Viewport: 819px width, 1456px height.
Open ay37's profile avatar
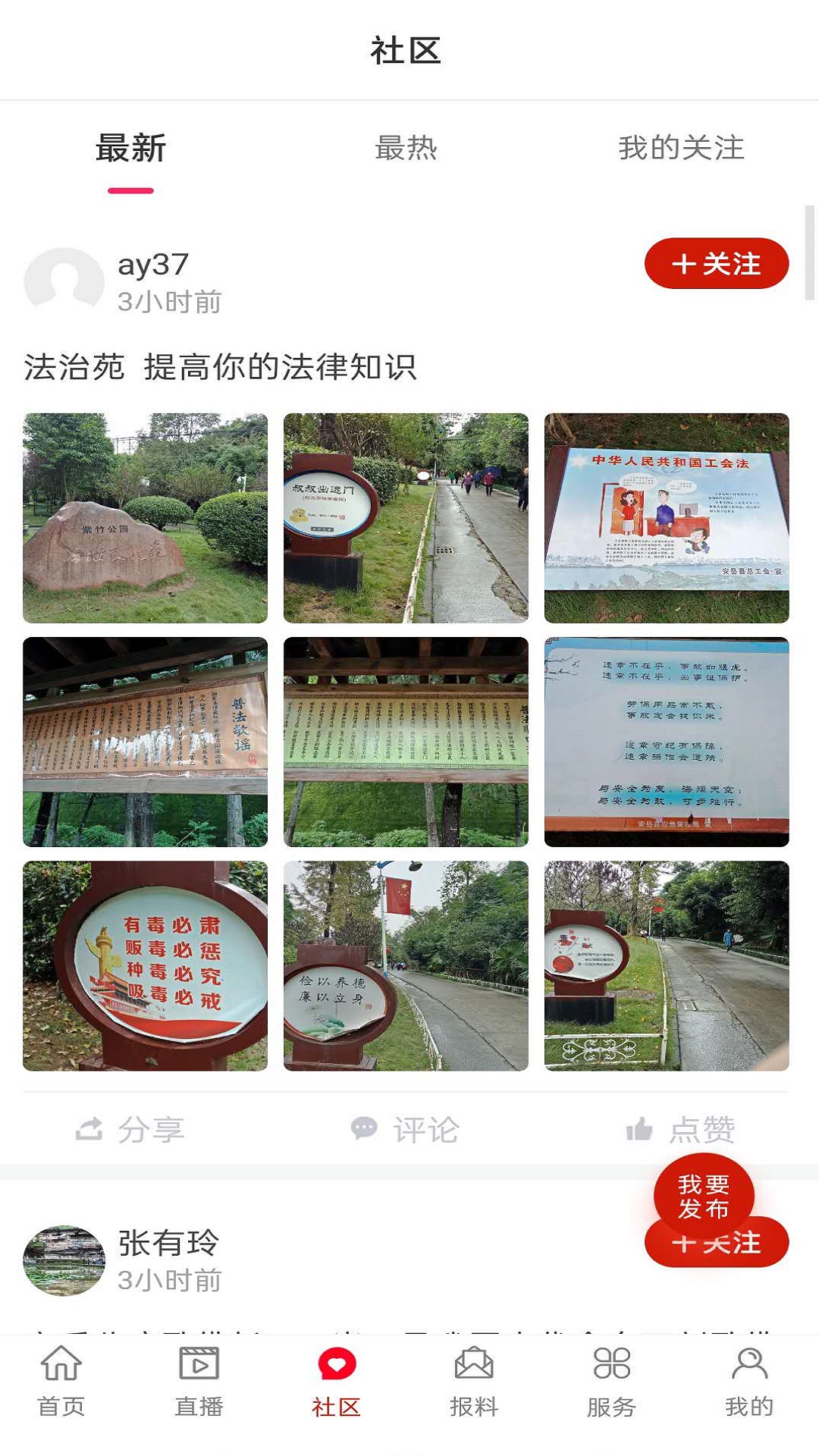coord(64,281)
